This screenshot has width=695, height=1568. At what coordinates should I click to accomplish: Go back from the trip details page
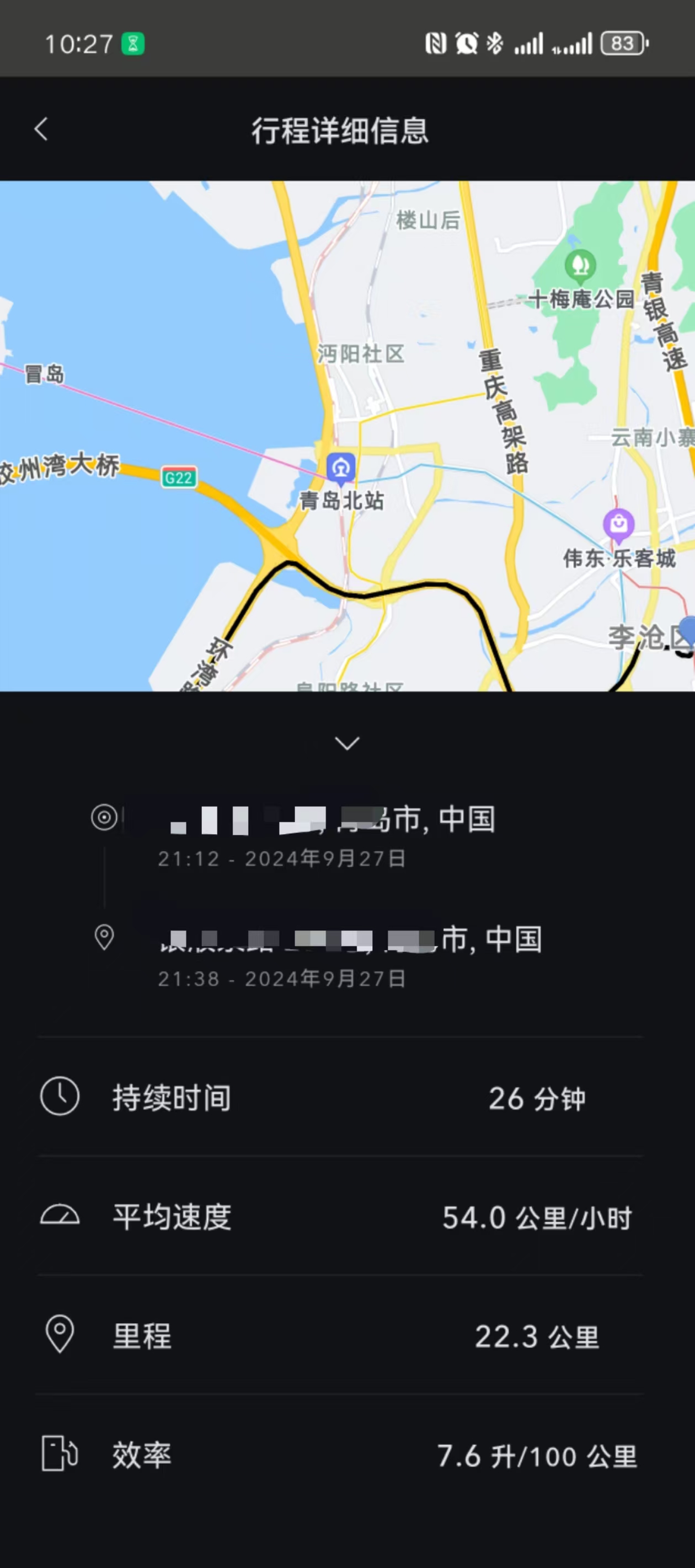(x=41, y=129)
